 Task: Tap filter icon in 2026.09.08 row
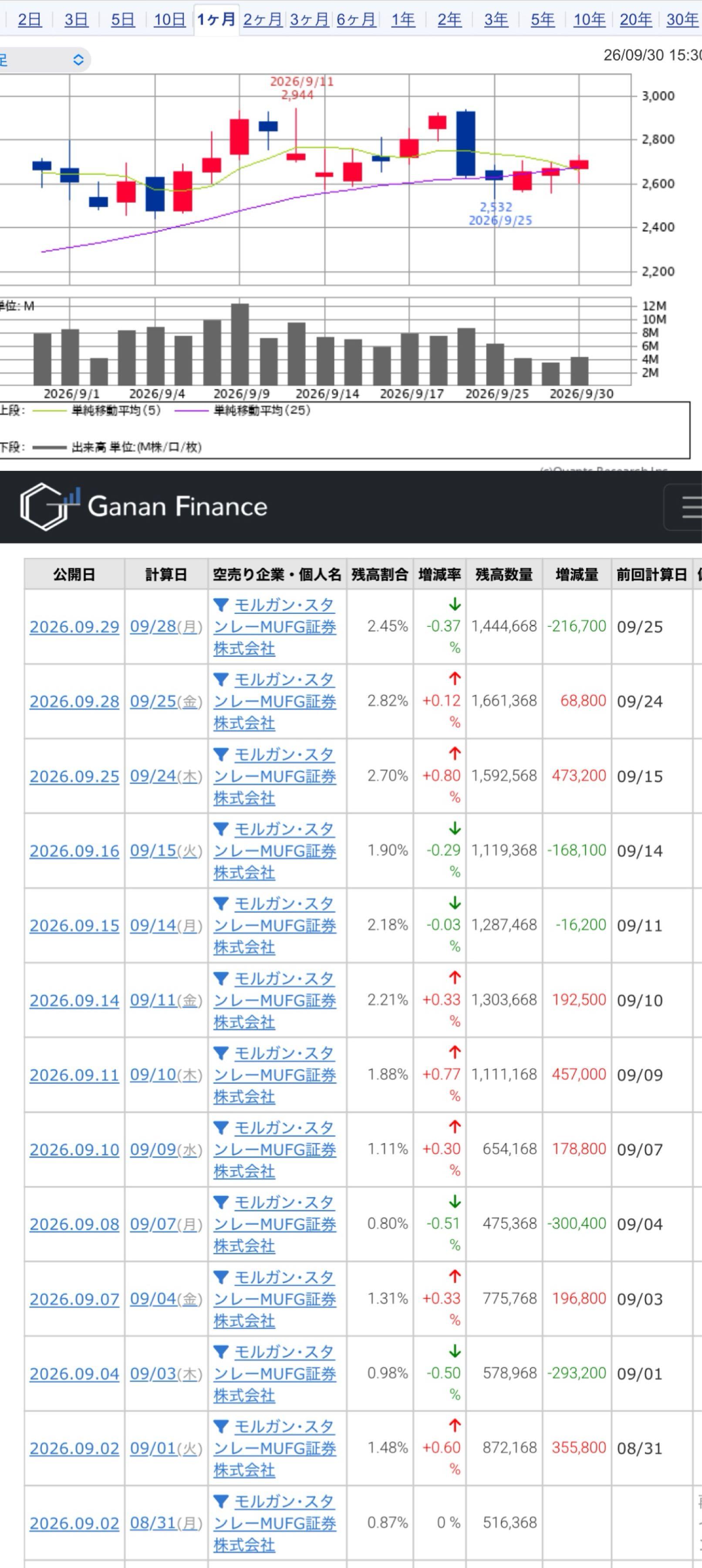(221, 1202)
